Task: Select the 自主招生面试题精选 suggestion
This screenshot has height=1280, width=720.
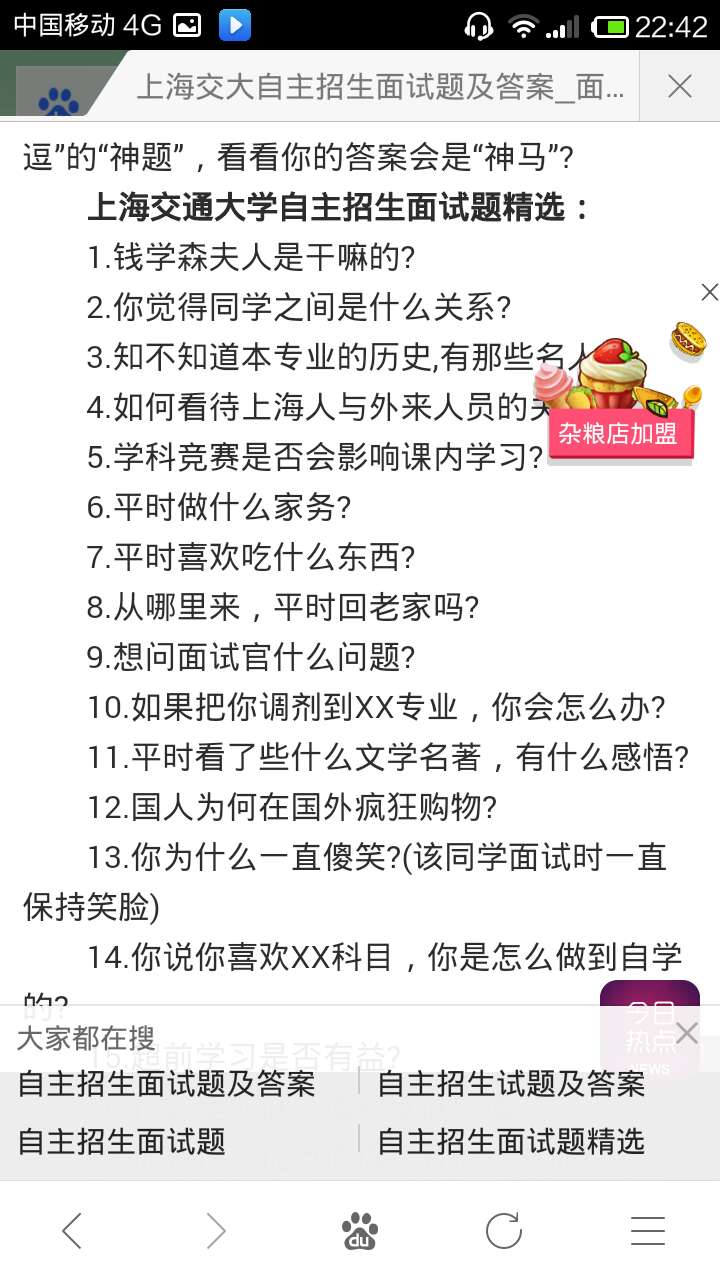Action: pos(511,1141)
